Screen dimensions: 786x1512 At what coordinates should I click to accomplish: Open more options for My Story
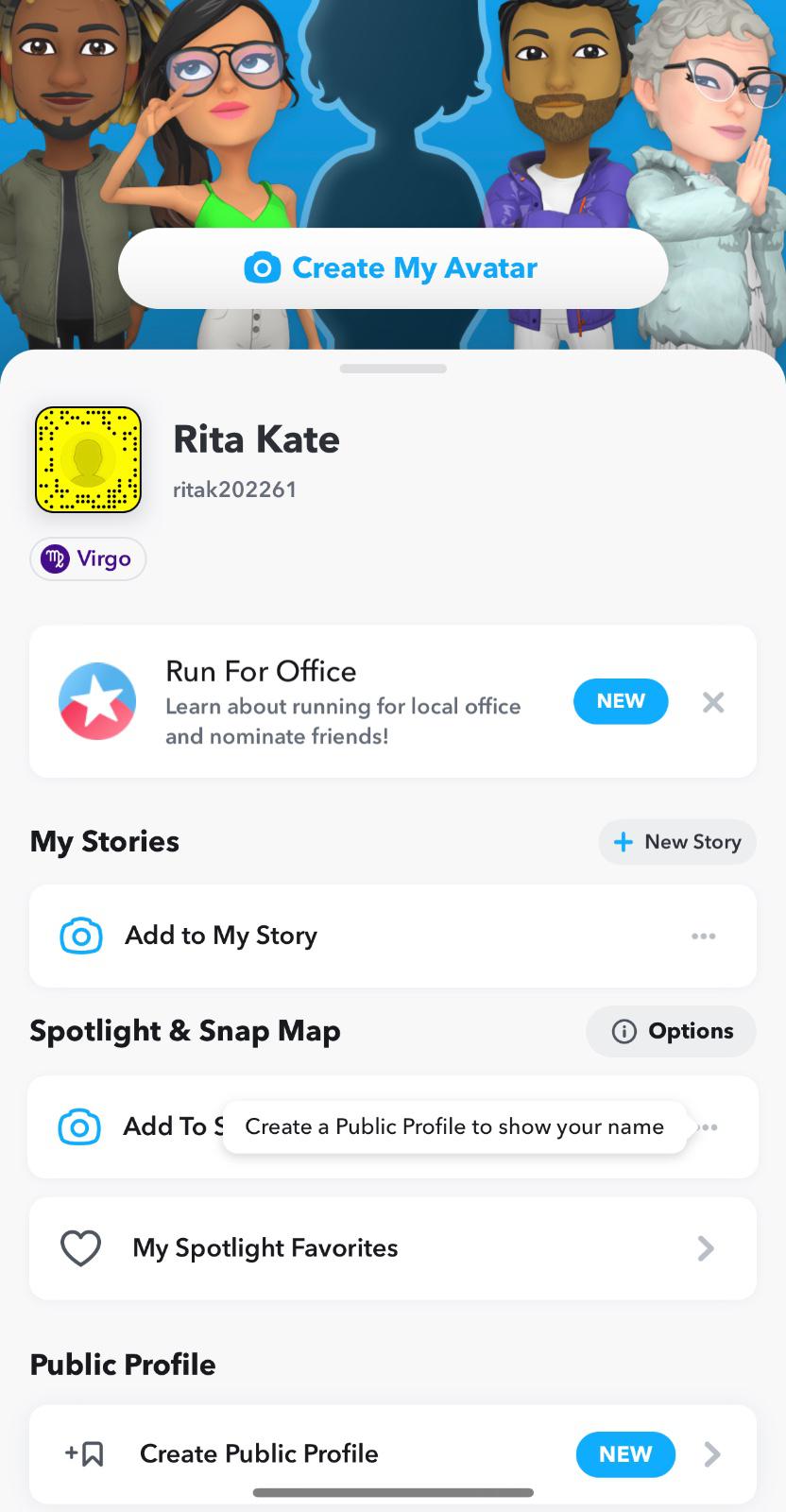tap(703, 936)
